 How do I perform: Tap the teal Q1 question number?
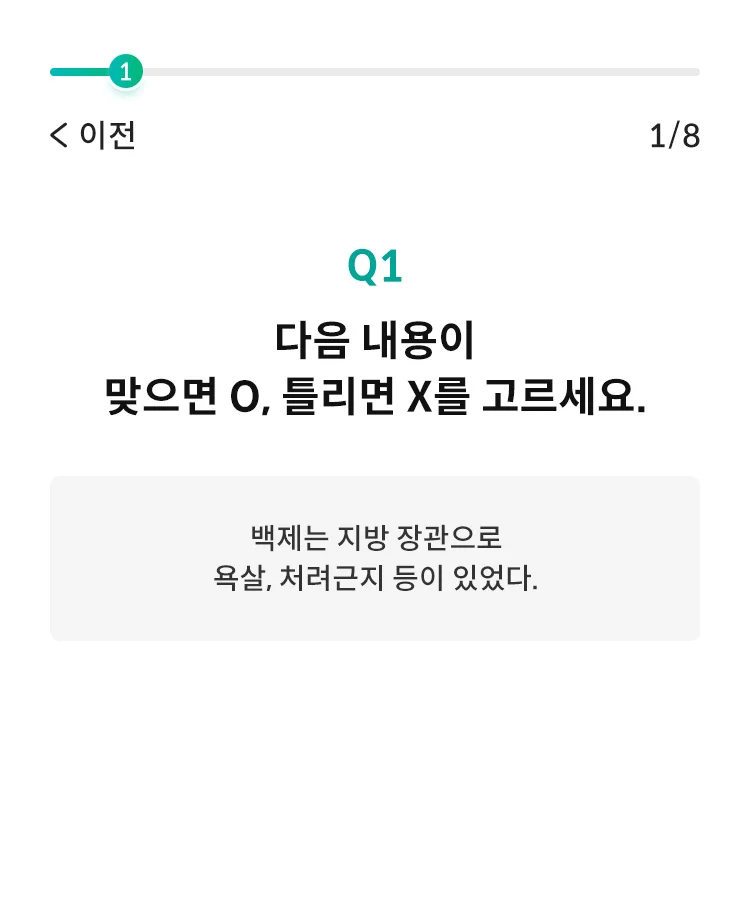(373, 264)
